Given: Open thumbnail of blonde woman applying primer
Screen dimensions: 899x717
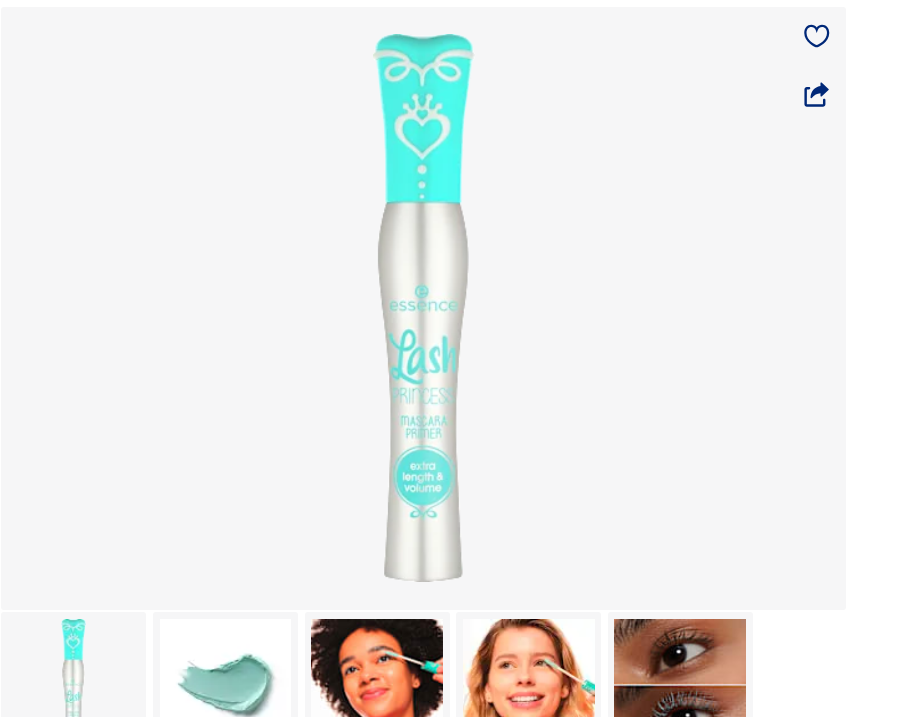Looking at the screenshot, I should 529,665.
